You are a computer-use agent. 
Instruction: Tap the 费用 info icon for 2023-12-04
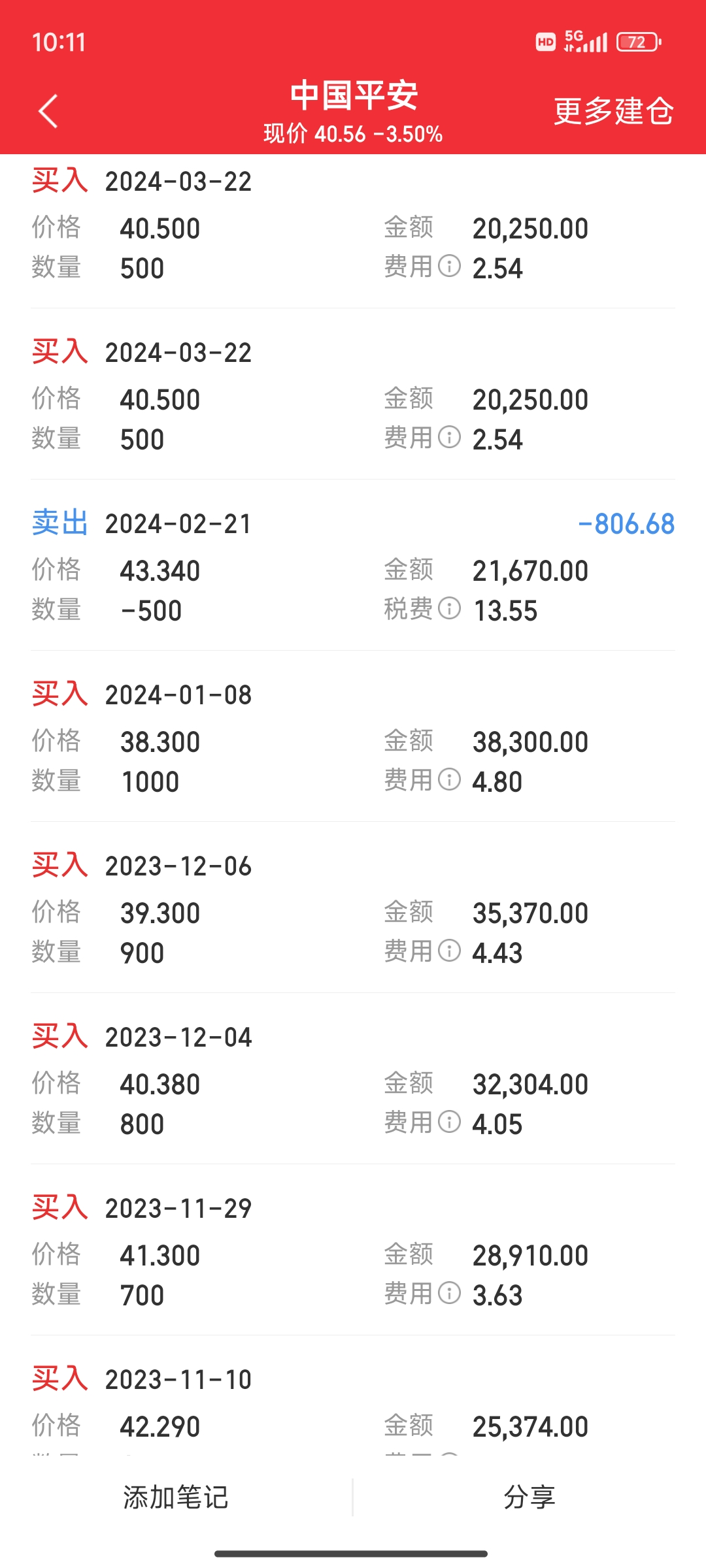[x=449, y=1122]
